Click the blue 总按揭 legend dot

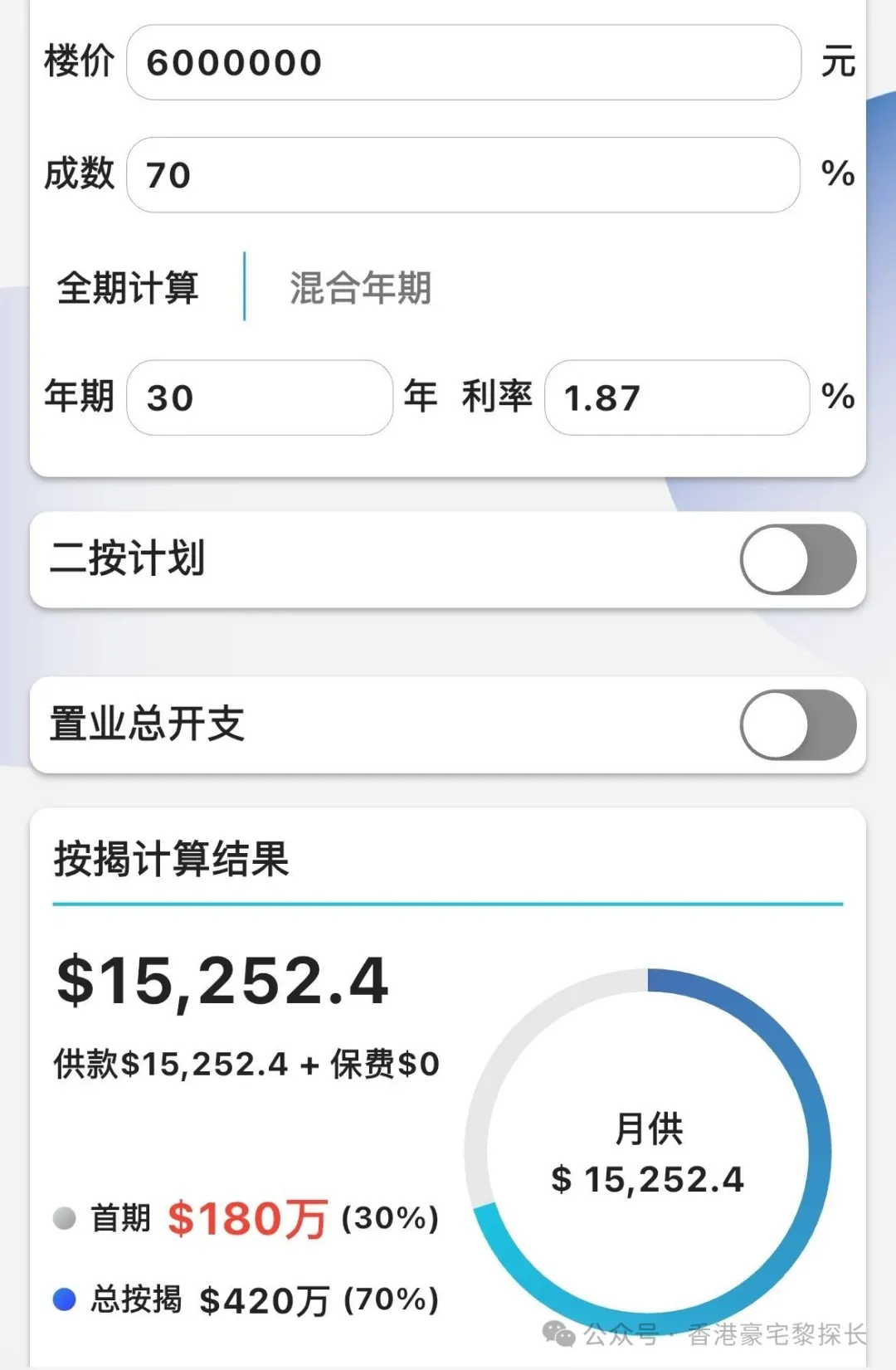[x=65, y=1296]
